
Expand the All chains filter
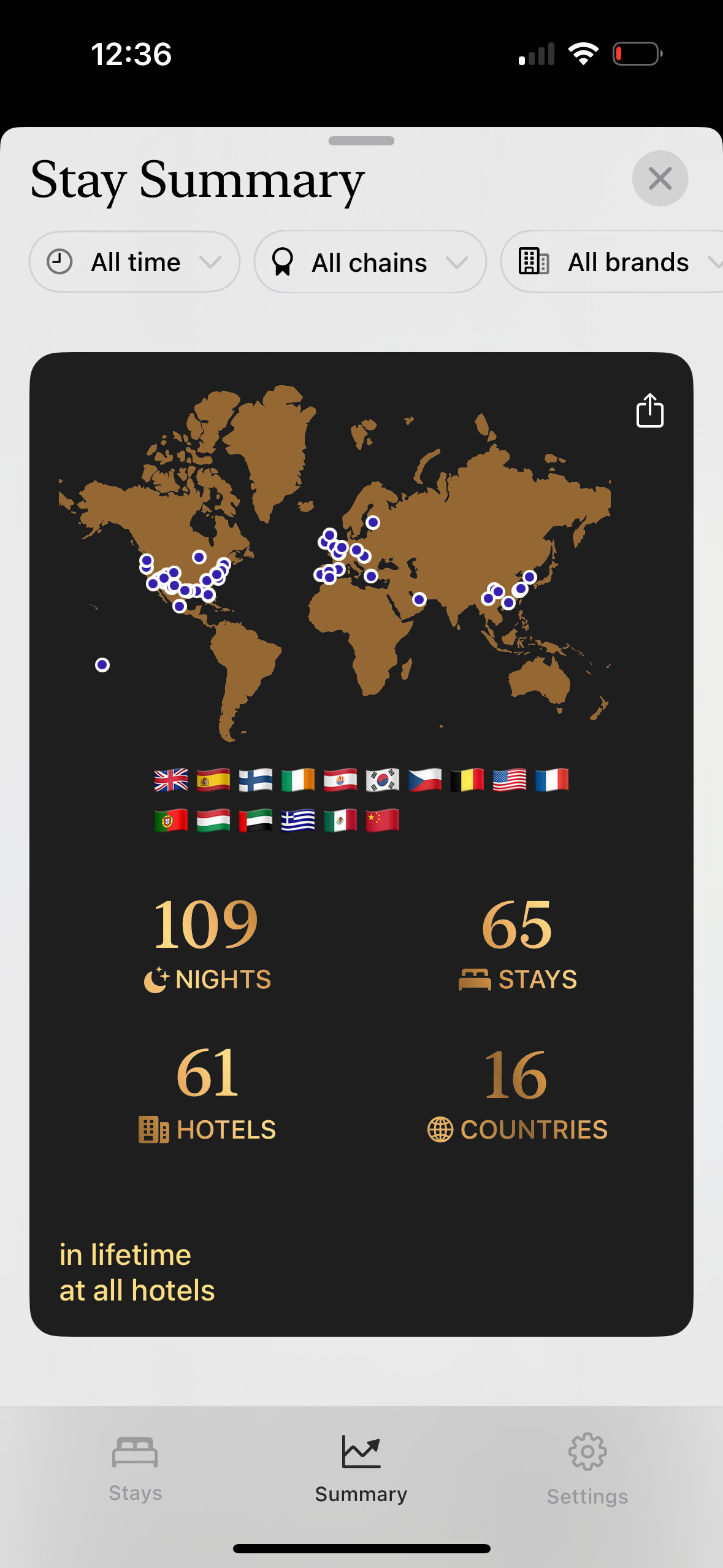[370, 262]
